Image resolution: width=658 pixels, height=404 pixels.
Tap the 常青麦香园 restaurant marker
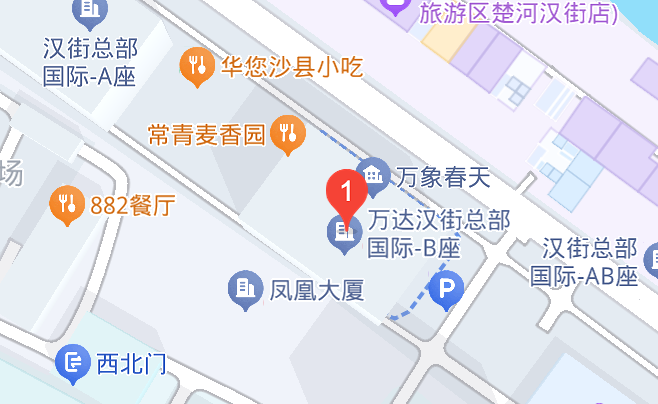pyautogui.click(x=288, y=133)
